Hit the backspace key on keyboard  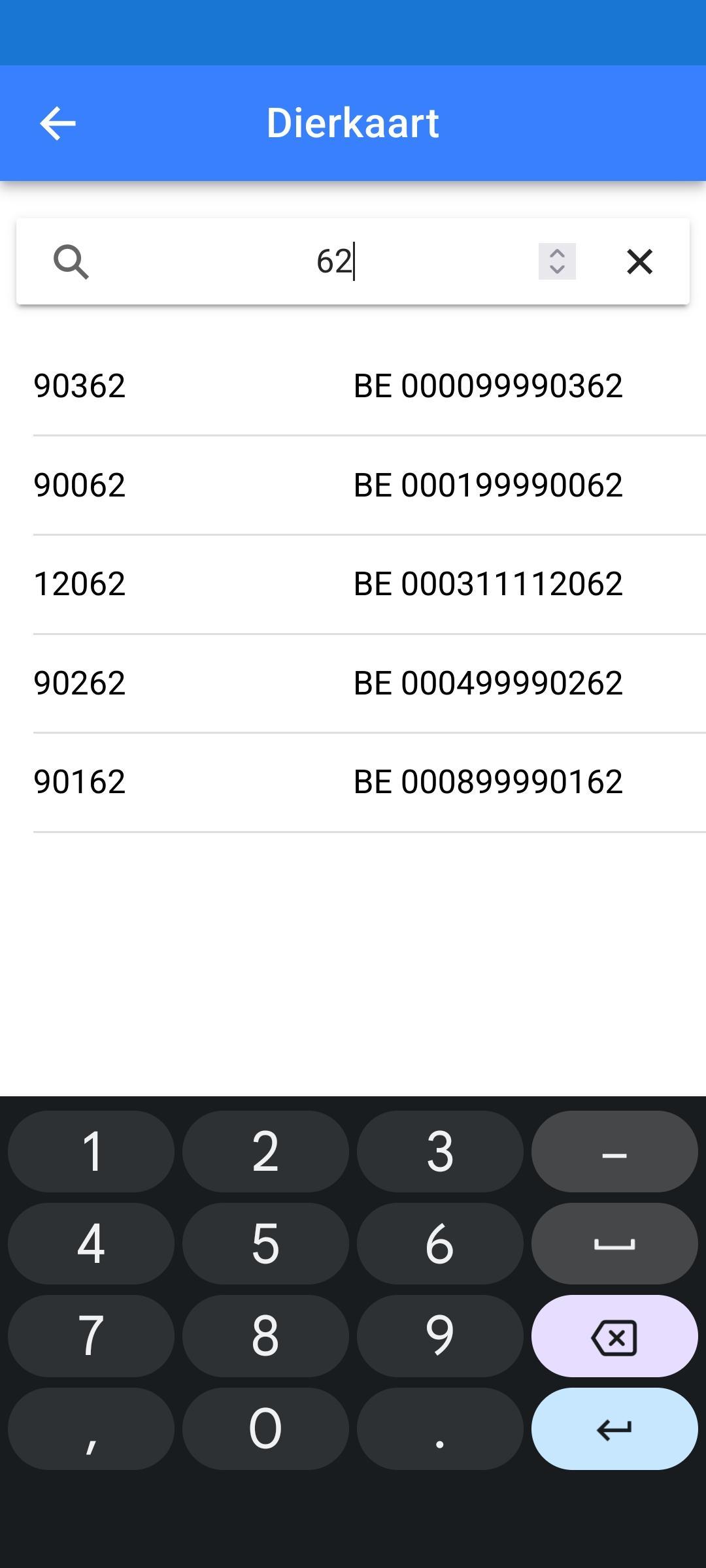[614, 1336]
